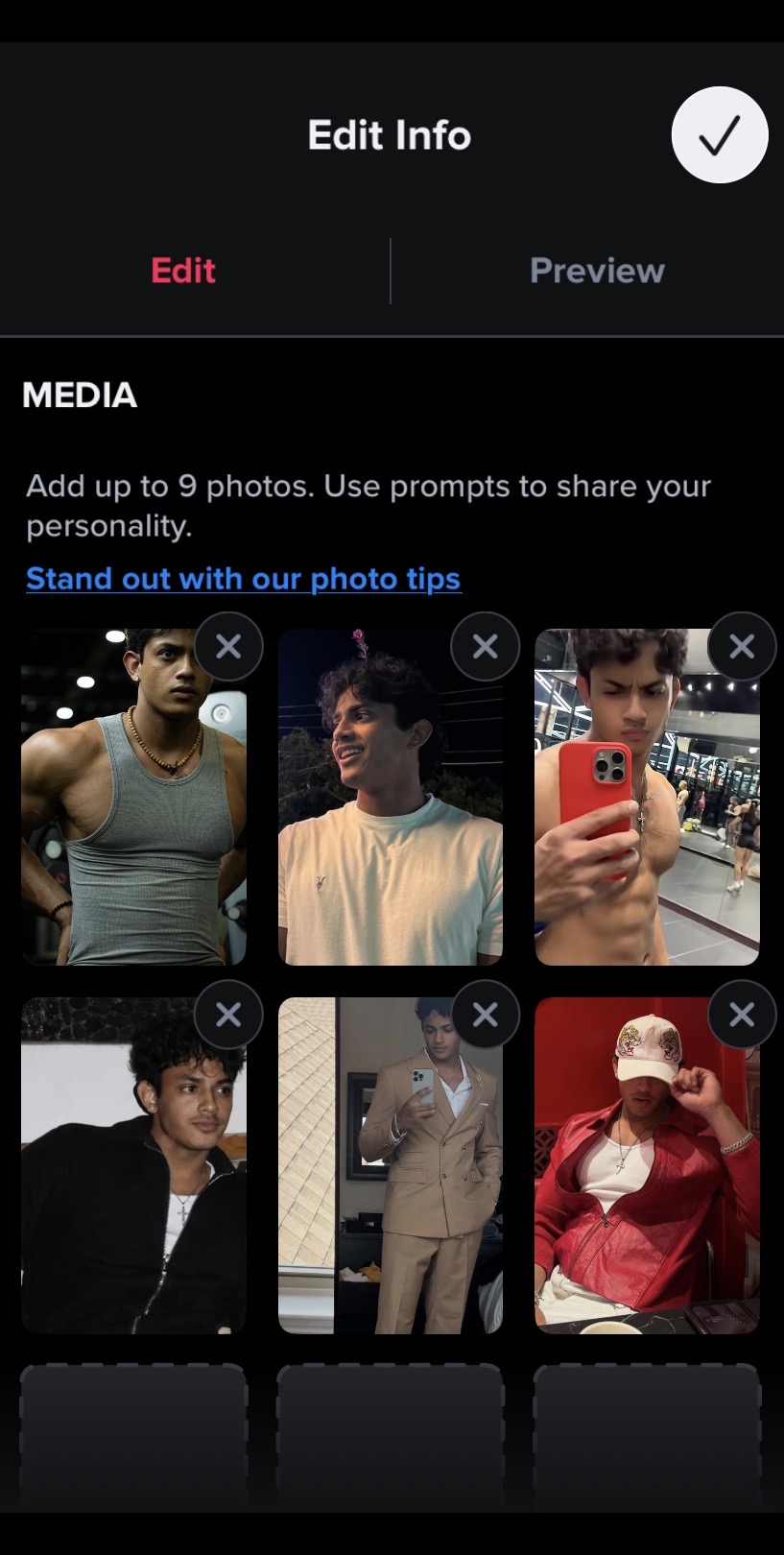Open the photo tips link
The height and width of the screenshot is (1555, 784).
coord(244,579)
